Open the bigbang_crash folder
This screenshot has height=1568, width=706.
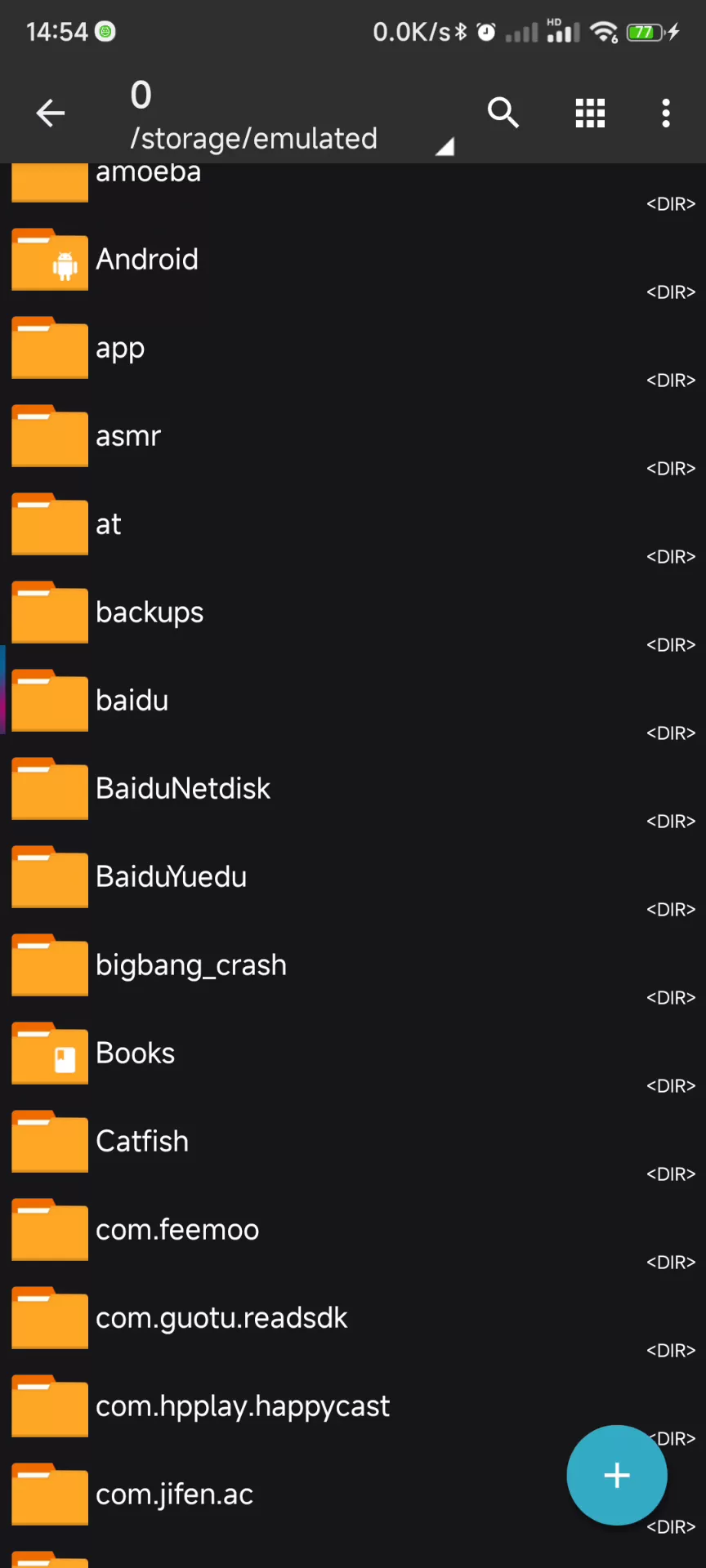(x=353, y=965)
